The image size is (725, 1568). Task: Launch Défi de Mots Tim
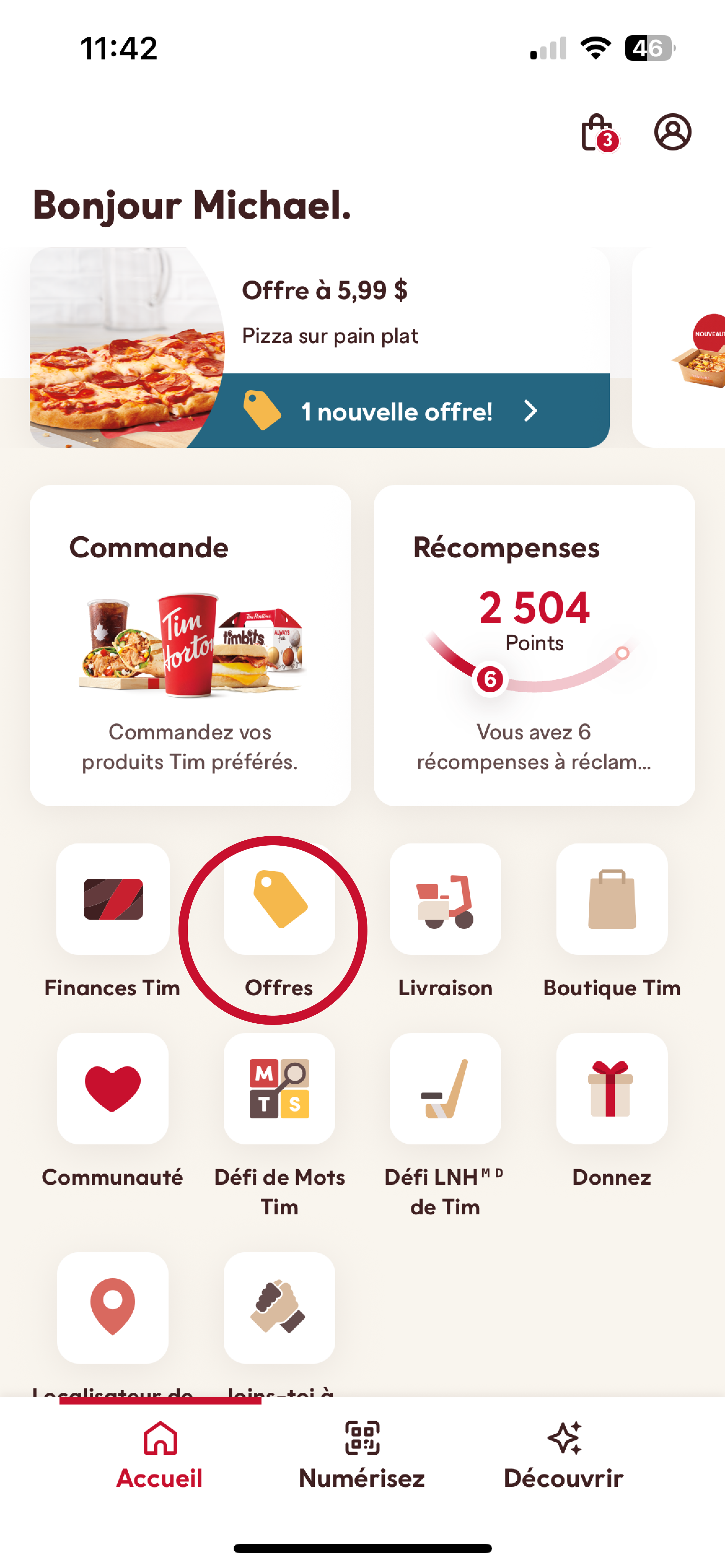click(279, 1089)
